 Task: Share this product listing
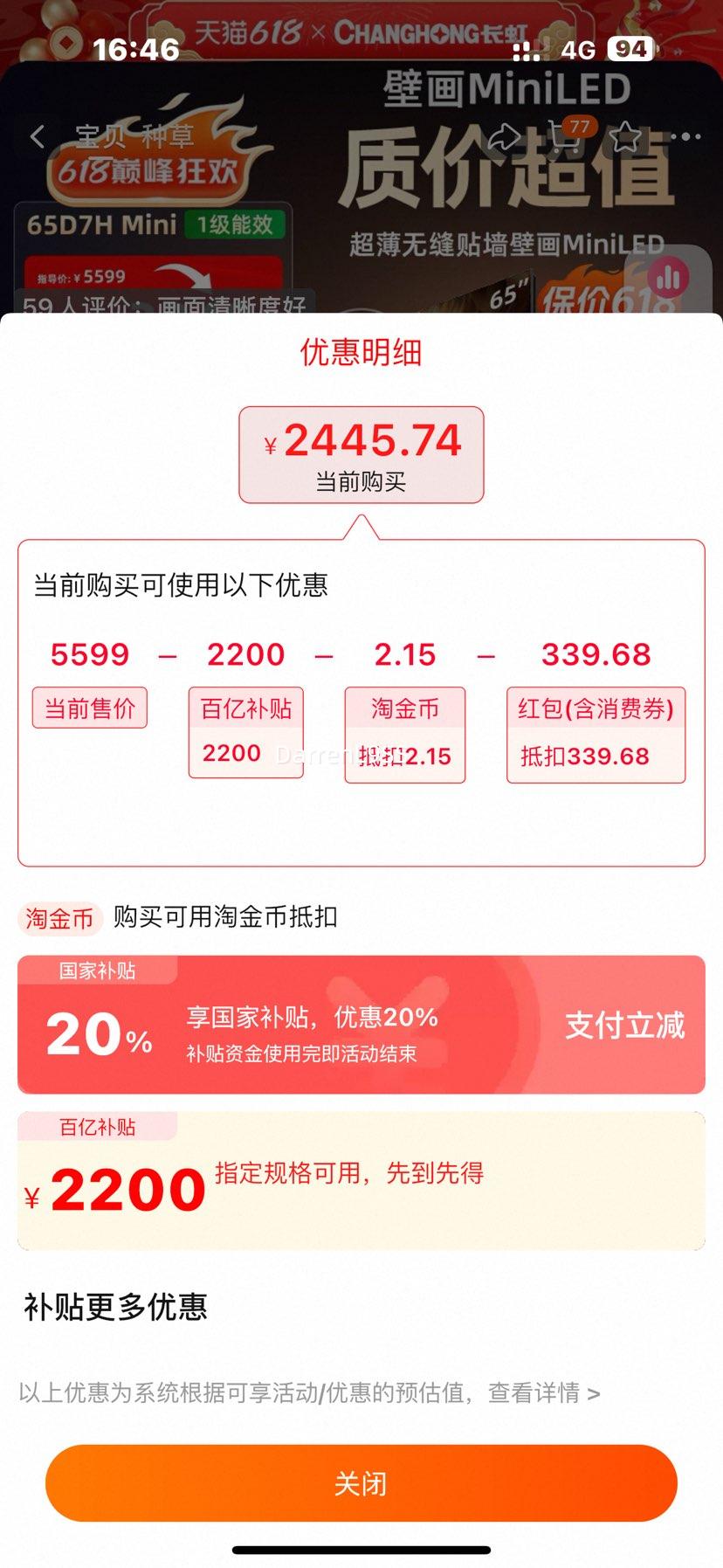click(503, 137)
